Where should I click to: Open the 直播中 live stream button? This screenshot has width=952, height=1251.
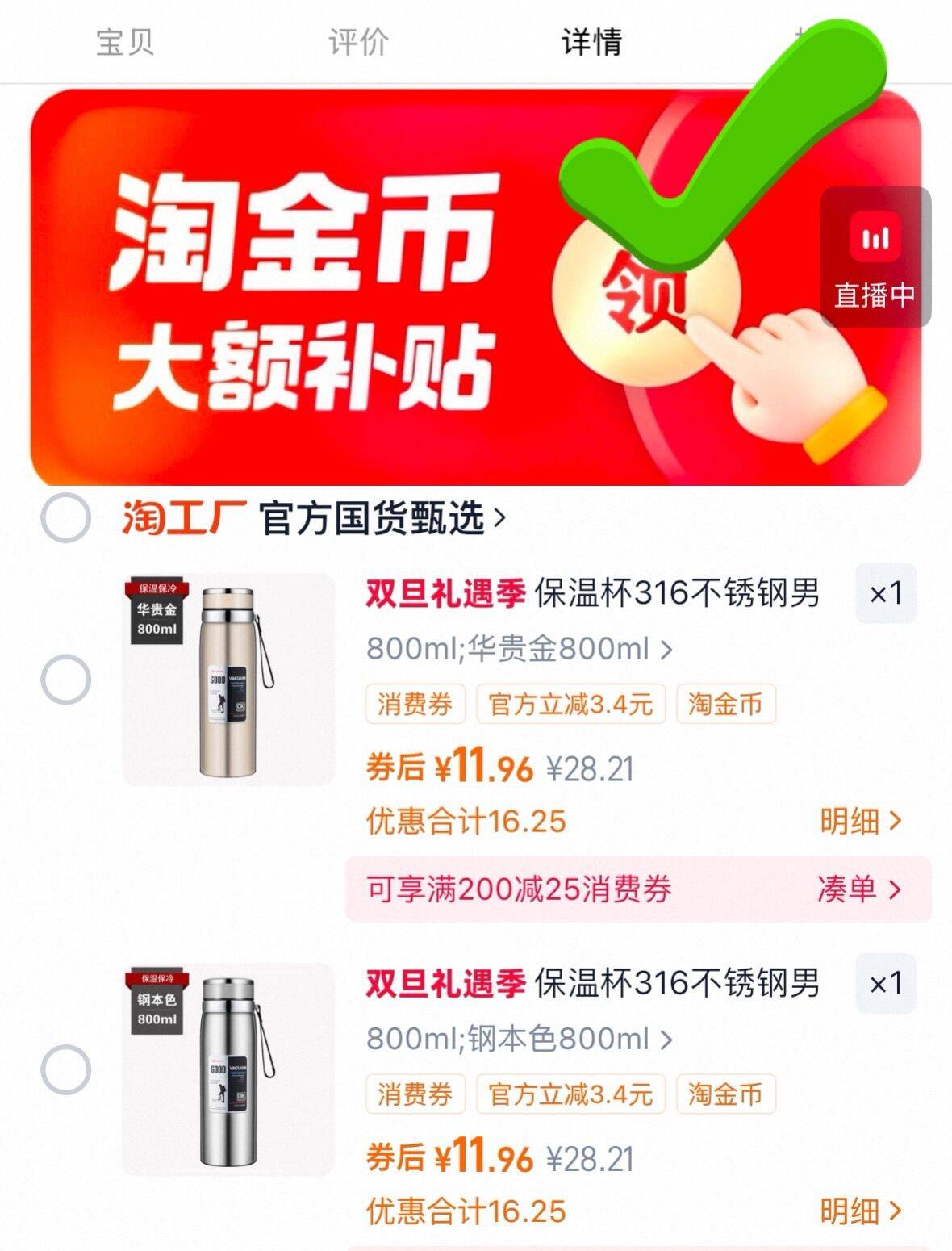click(875, 258)
